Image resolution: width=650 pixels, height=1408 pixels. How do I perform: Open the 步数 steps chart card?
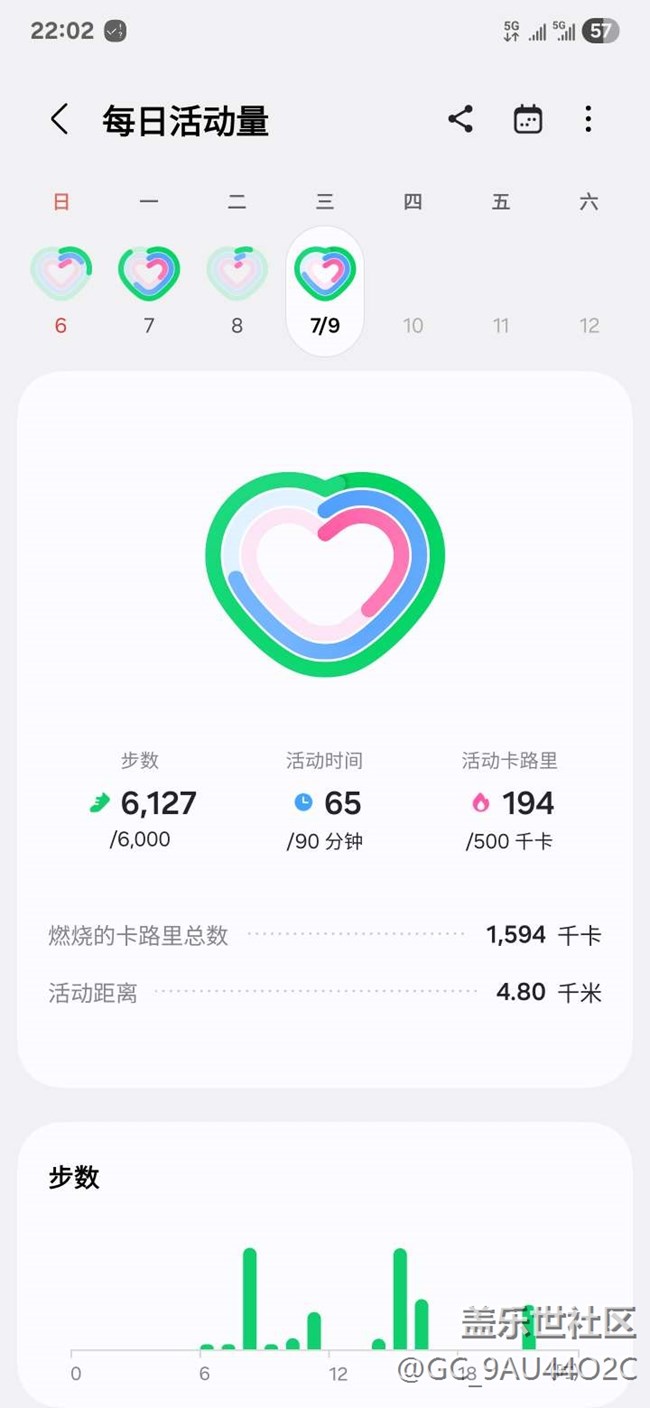[325, 1264]
